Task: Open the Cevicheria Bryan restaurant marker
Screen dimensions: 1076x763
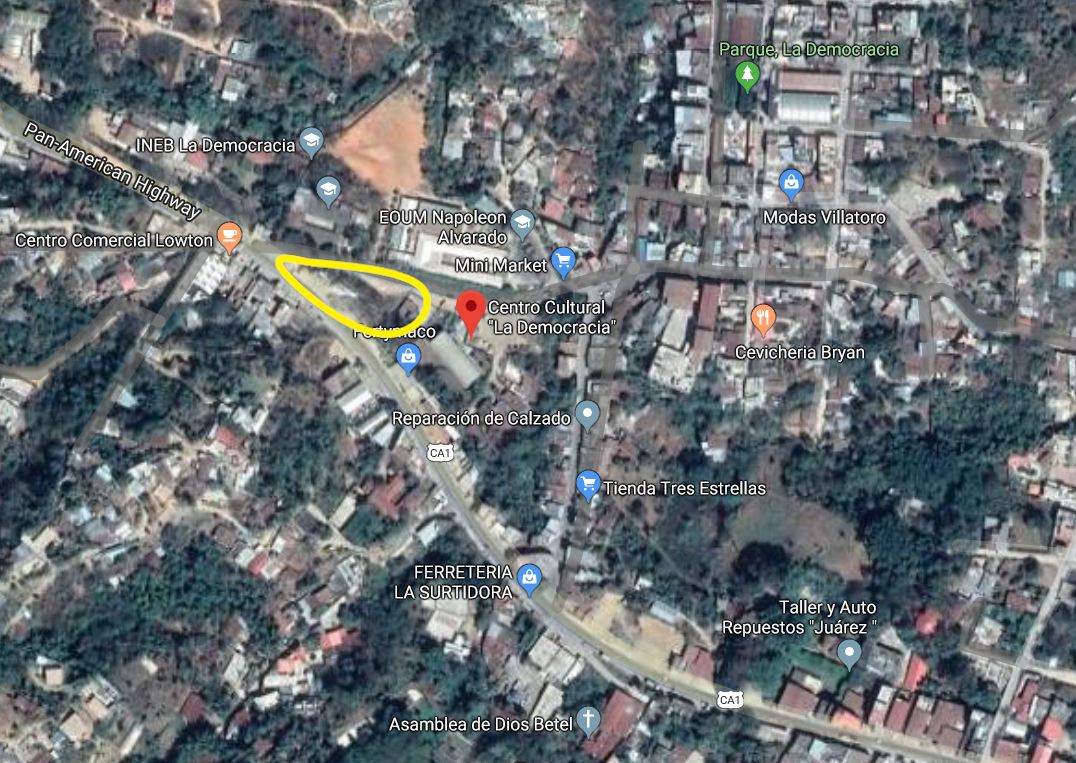Action: click(763, 319)
